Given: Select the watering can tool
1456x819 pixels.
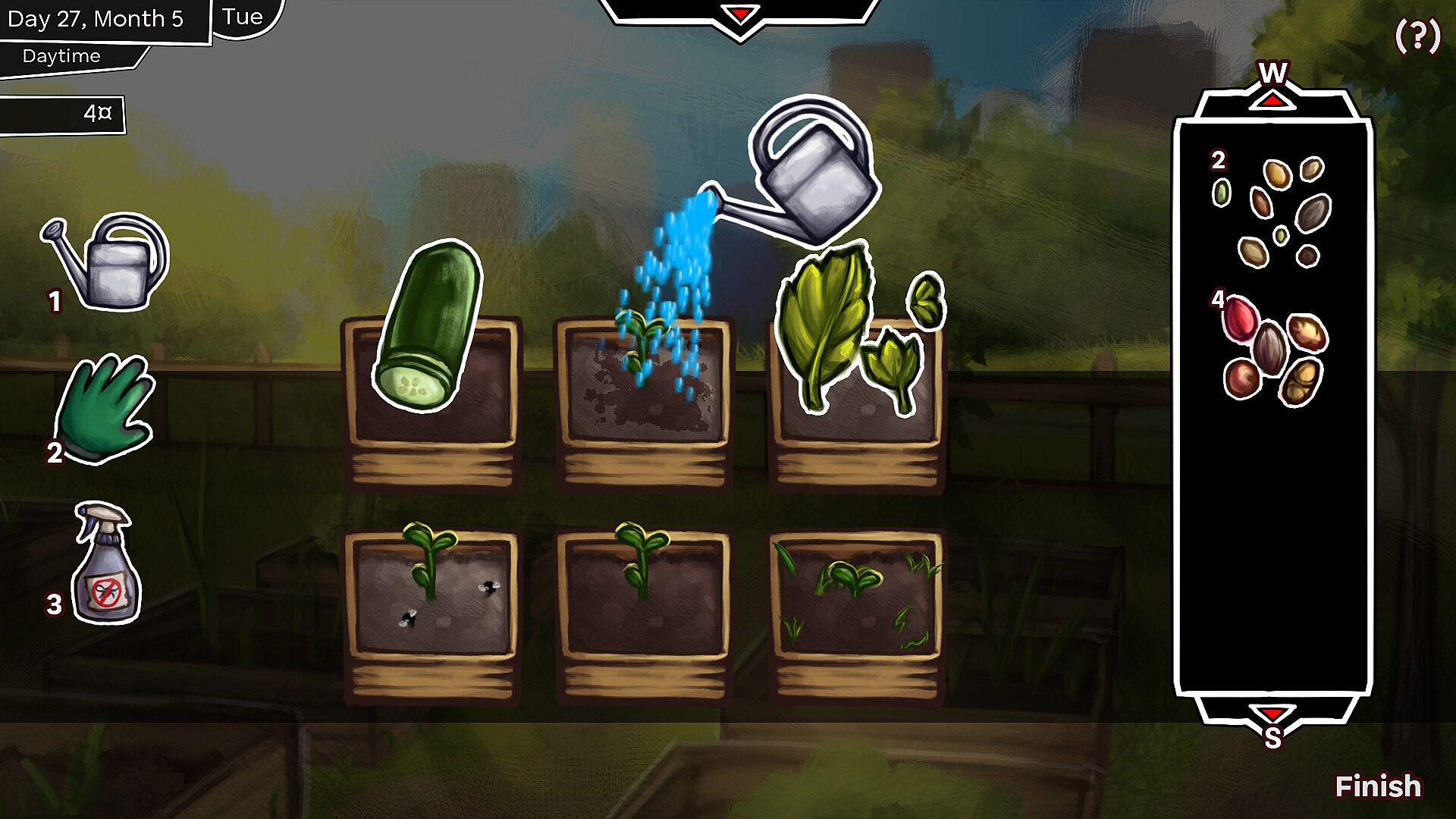Looking at the screenshot, I should [106, 262].
